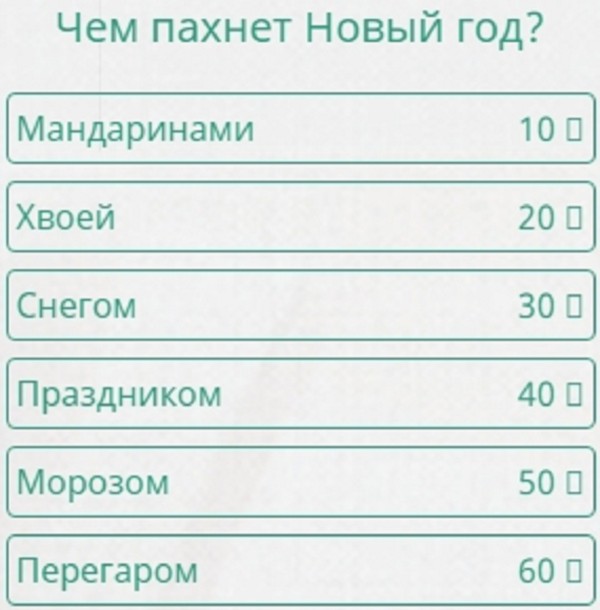Pick the Праздником answer

tap(300, 393)
